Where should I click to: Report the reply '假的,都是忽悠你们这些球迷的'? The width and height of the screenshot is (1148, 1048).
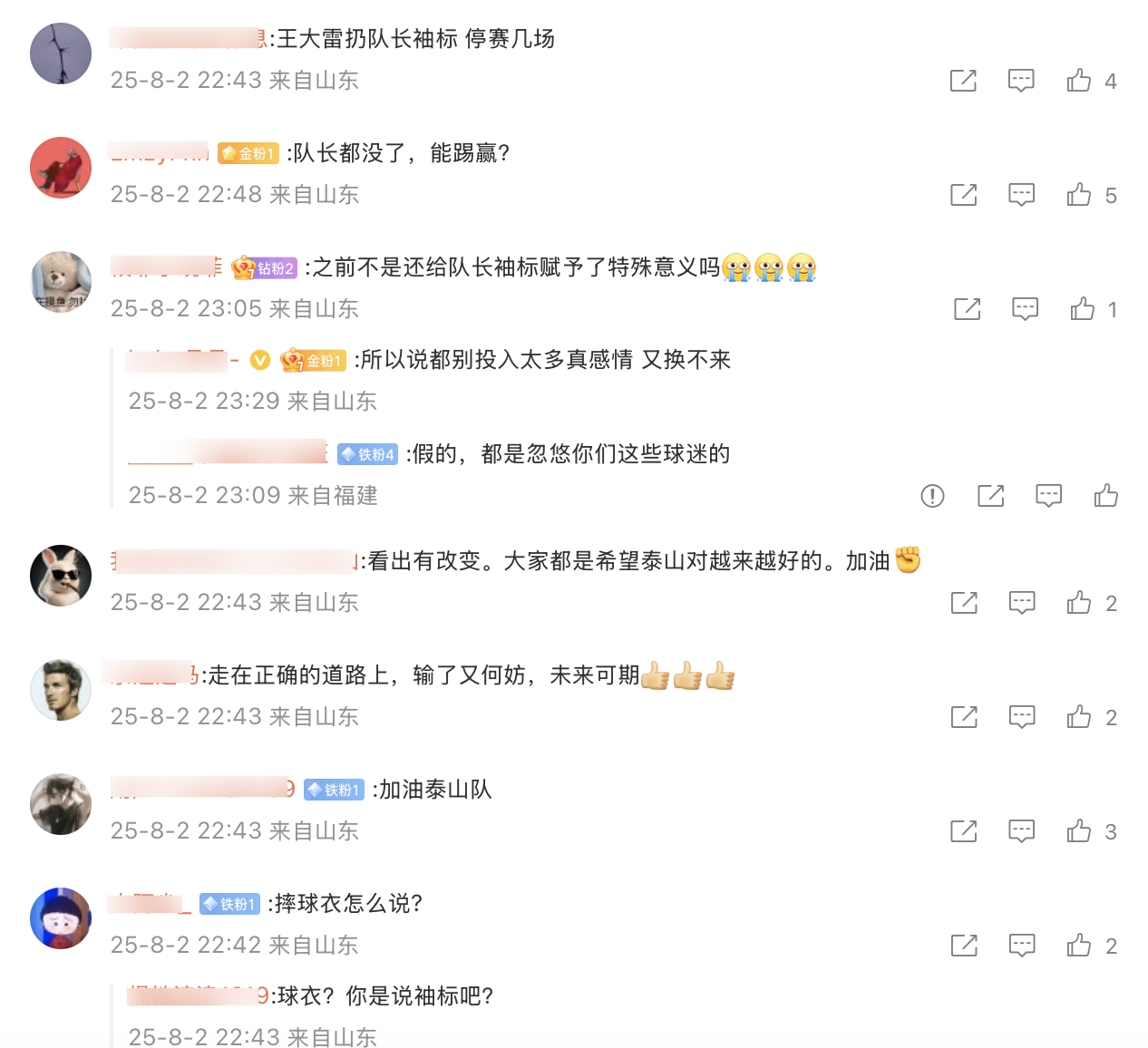coord(932,496)
